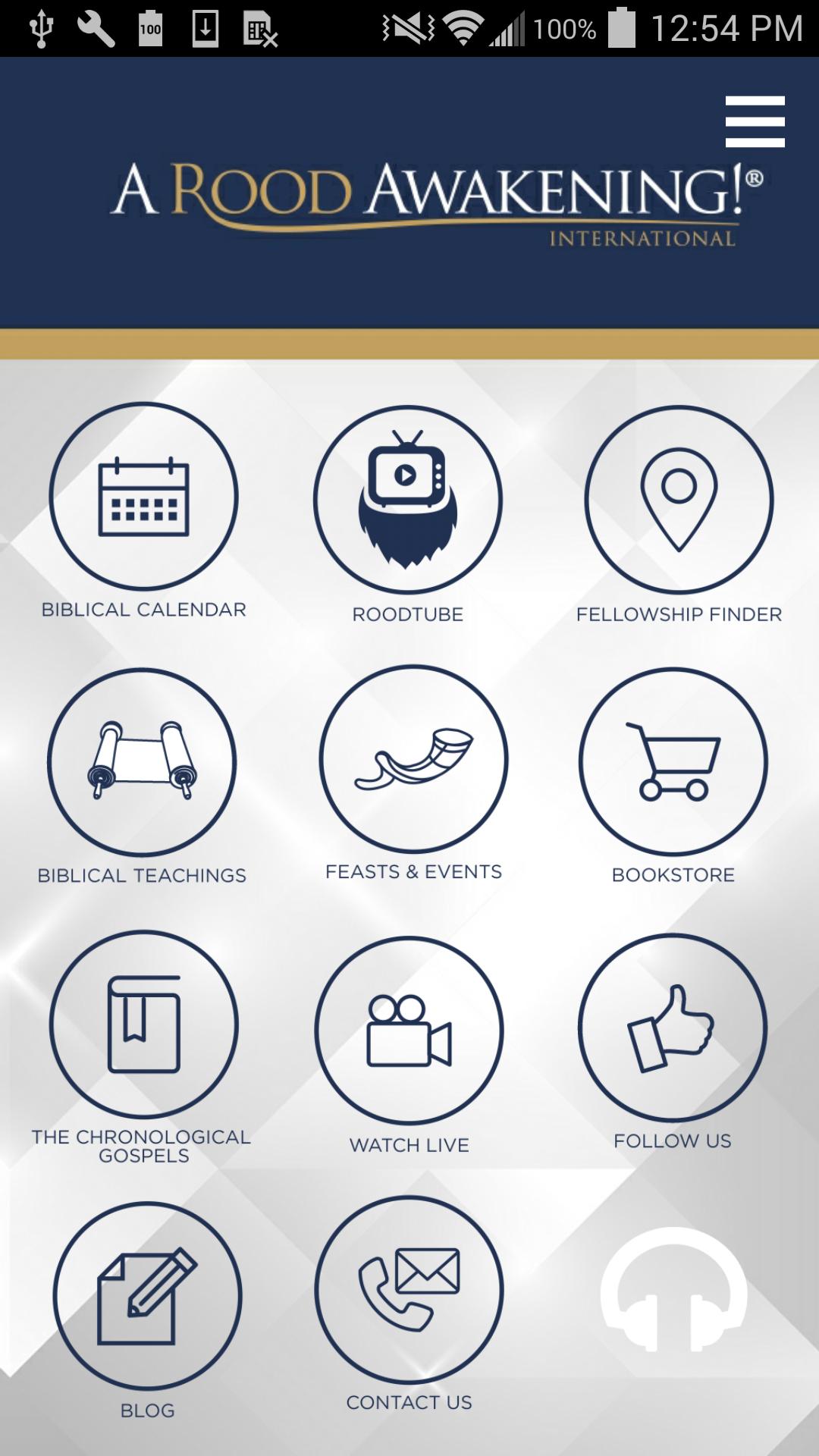This screenshot has height=1456, width=819.
Task: Browse Biblical Teachings
Action: click(x=142, y=761)
